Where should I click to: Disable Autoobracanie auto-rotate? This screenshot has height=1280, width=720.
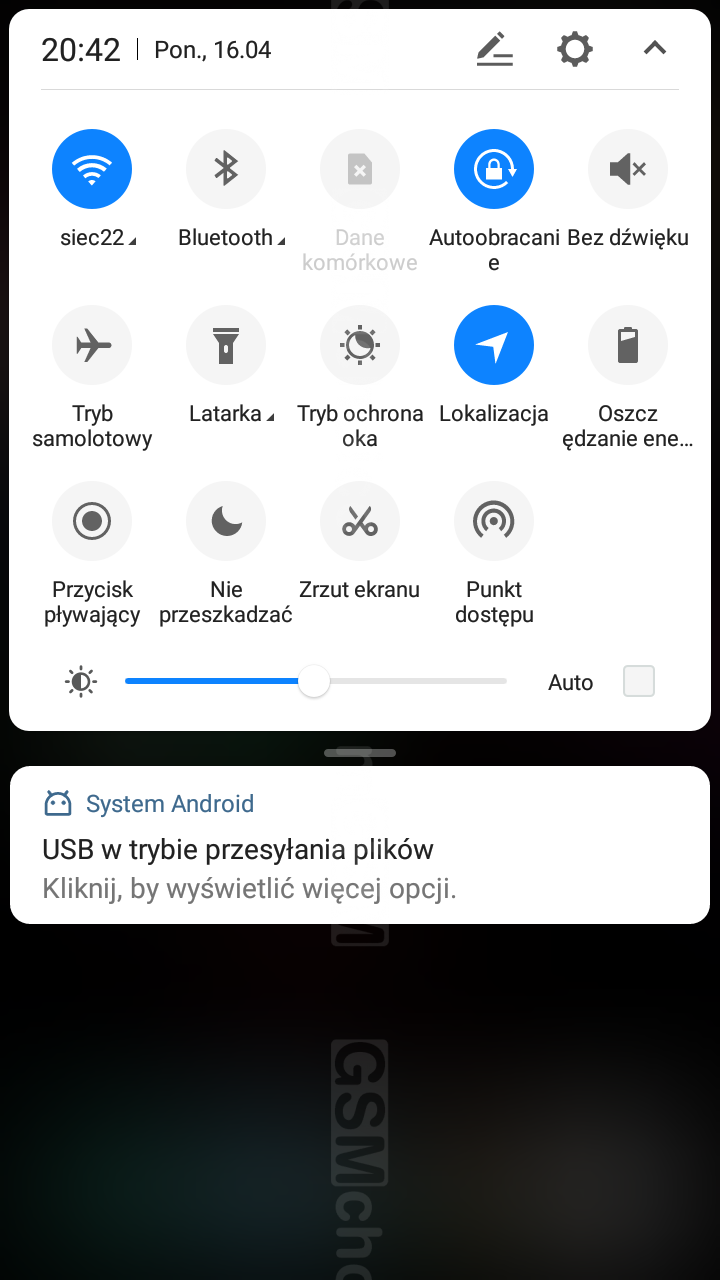494,170
